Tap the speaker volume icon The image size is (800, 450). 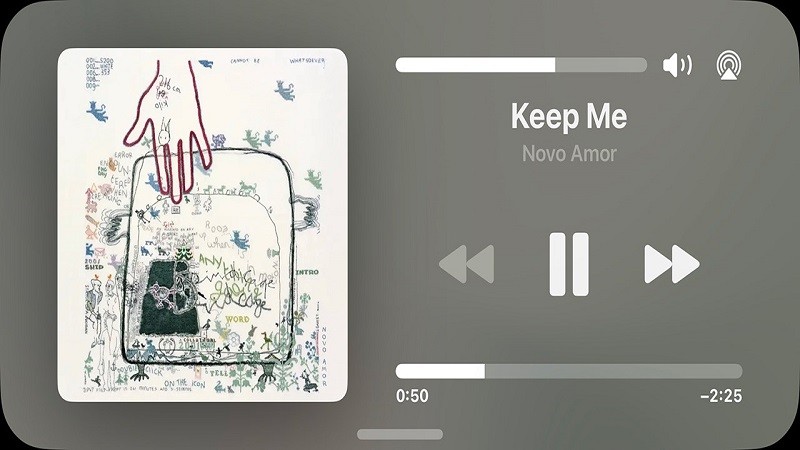(677, 65)
